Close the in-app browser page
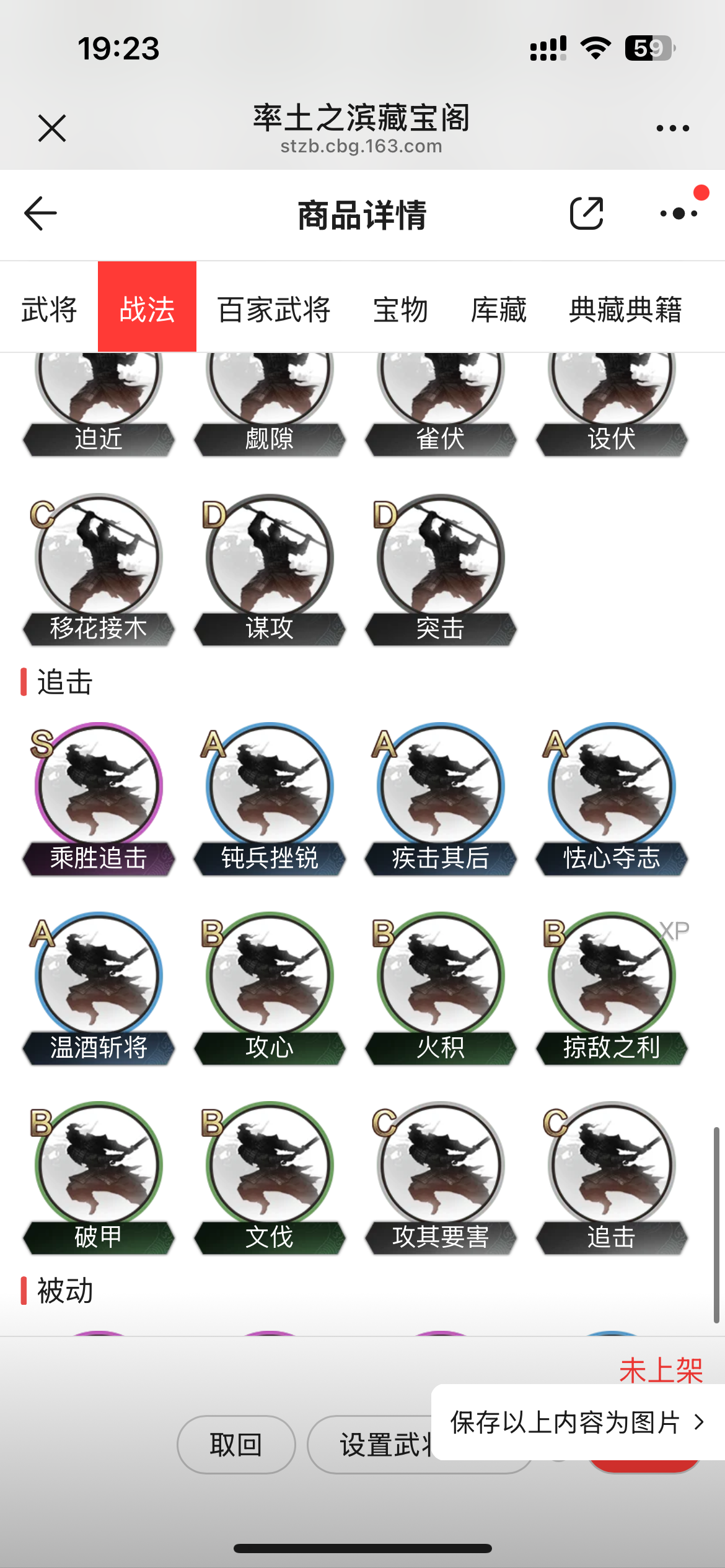Screen dimensions: 725x1568 point(51,128)
